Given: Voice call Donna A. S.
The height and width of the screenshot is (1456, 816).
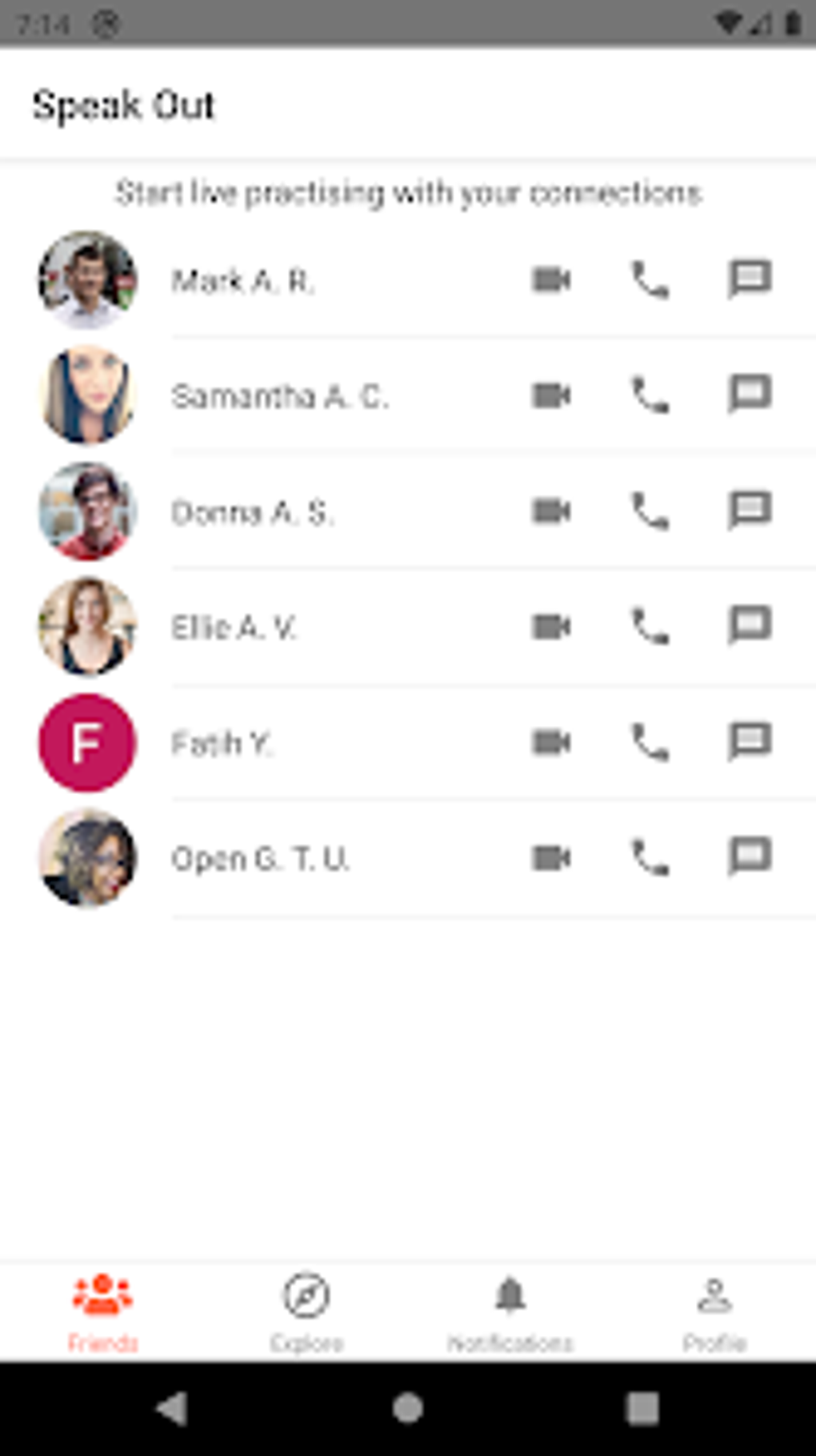Looking at the screenshot, I should point(648,511).
